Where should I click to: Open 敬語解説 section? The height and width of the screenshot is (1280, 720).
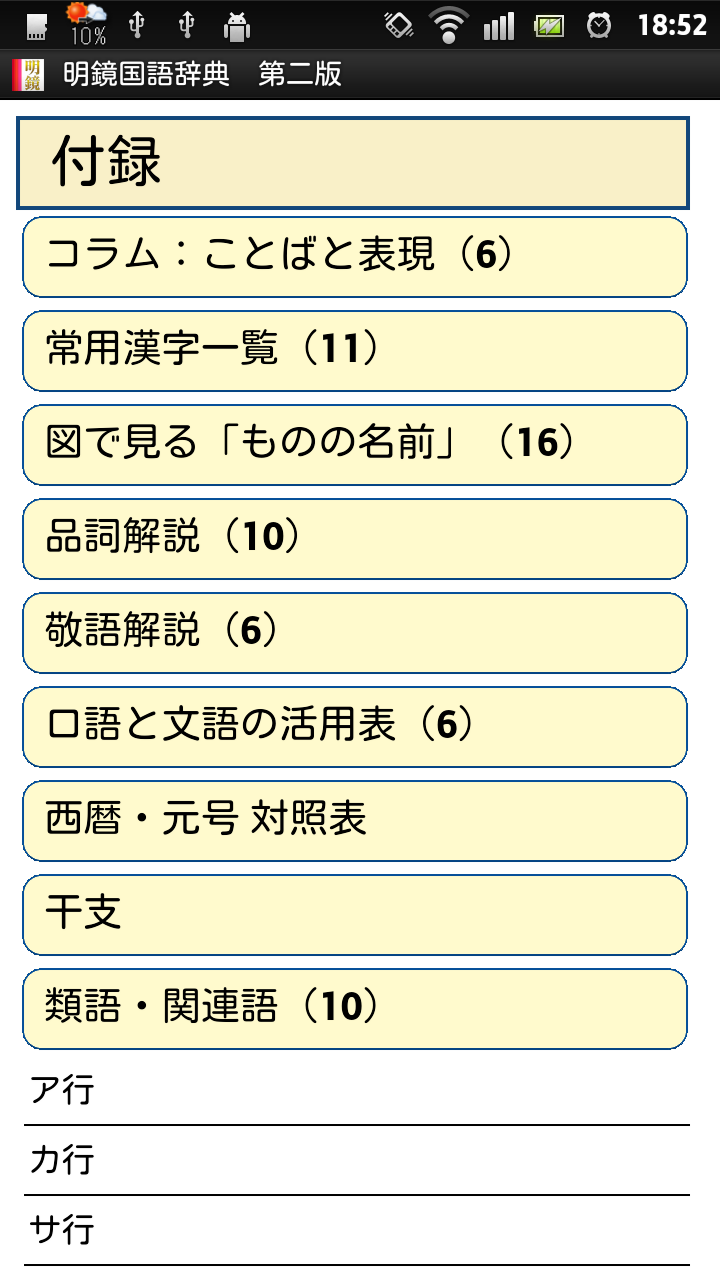coord(354,633)
